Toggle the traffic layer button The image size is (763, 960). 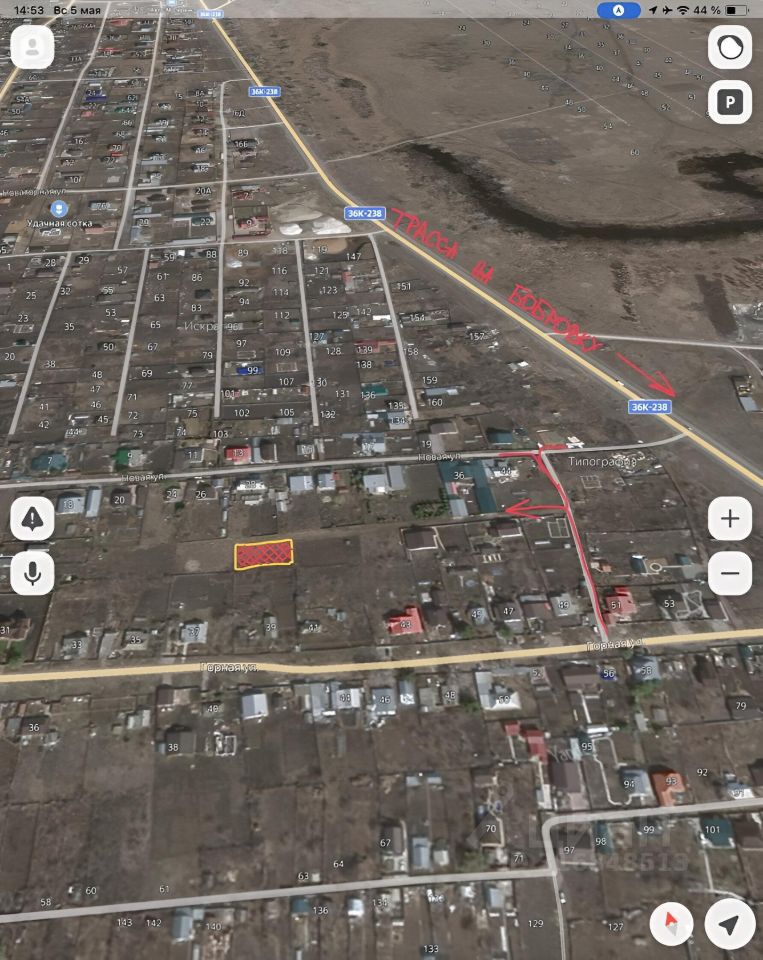tap(730, 47)
